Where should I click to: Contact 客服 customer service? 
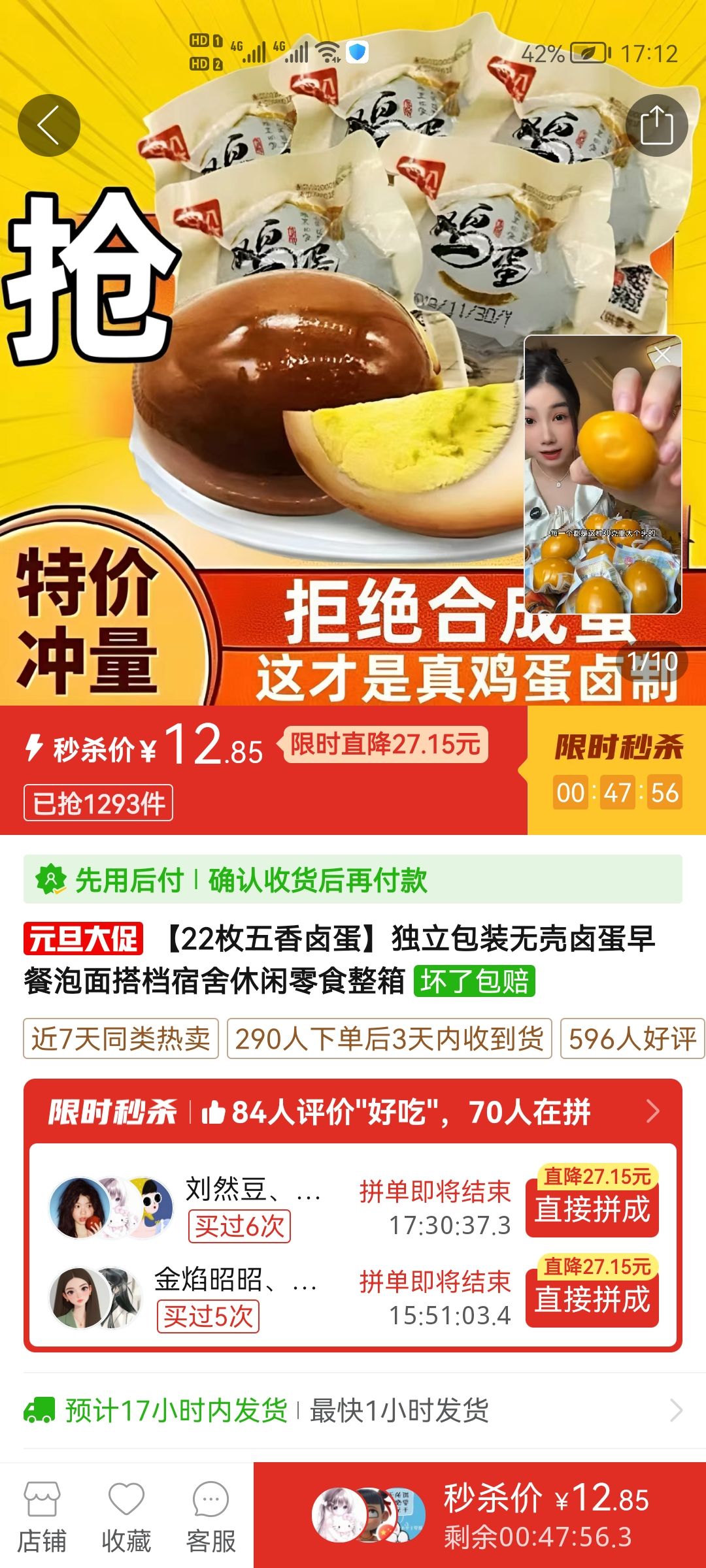(x=210, y=1517)
